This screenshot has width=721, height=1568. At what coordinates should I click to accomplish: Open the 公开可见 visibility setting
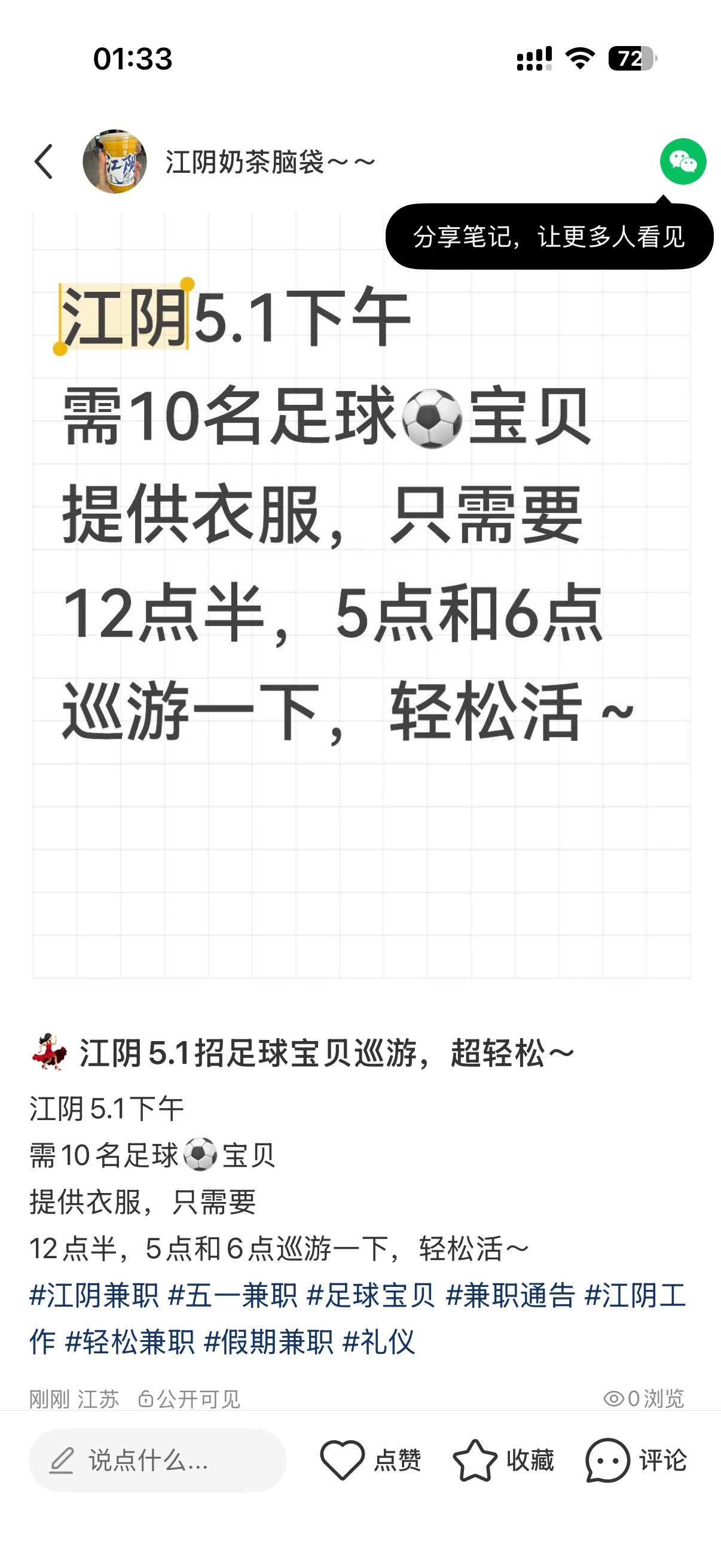[x=190, y=1399]
